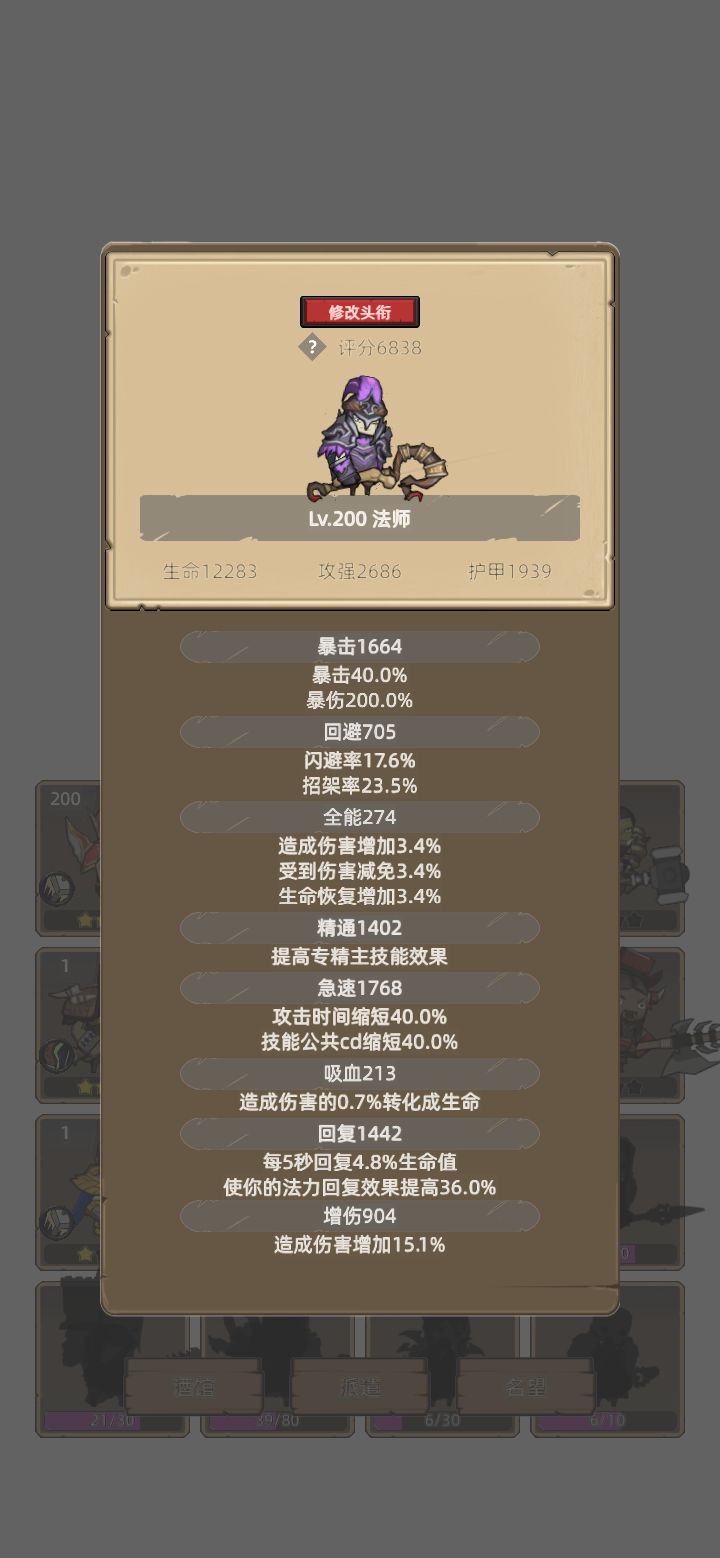Click the star icon on the Lv.200 hero card

pyautogui.click(x=87, y=920)
